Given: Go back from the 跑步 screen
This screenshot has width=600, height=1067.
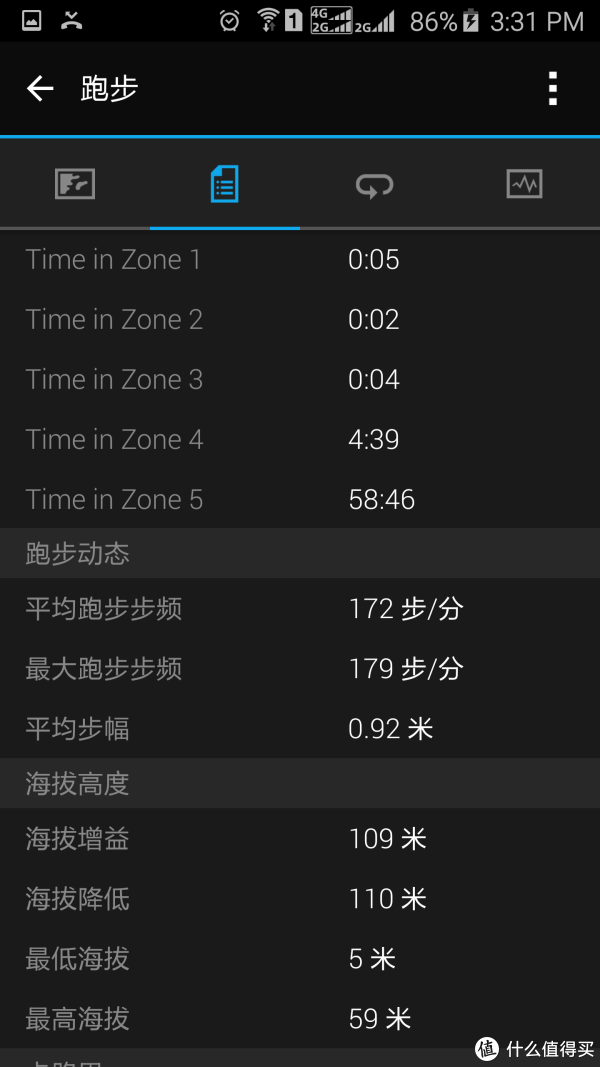Looking at the screenshot, I should coord(40,88).
